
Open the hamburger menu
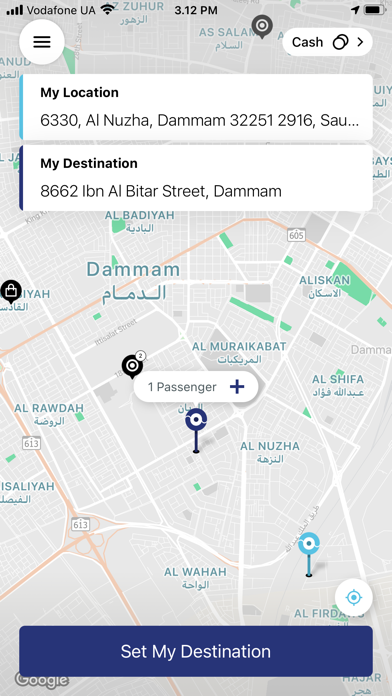point(42,42)
